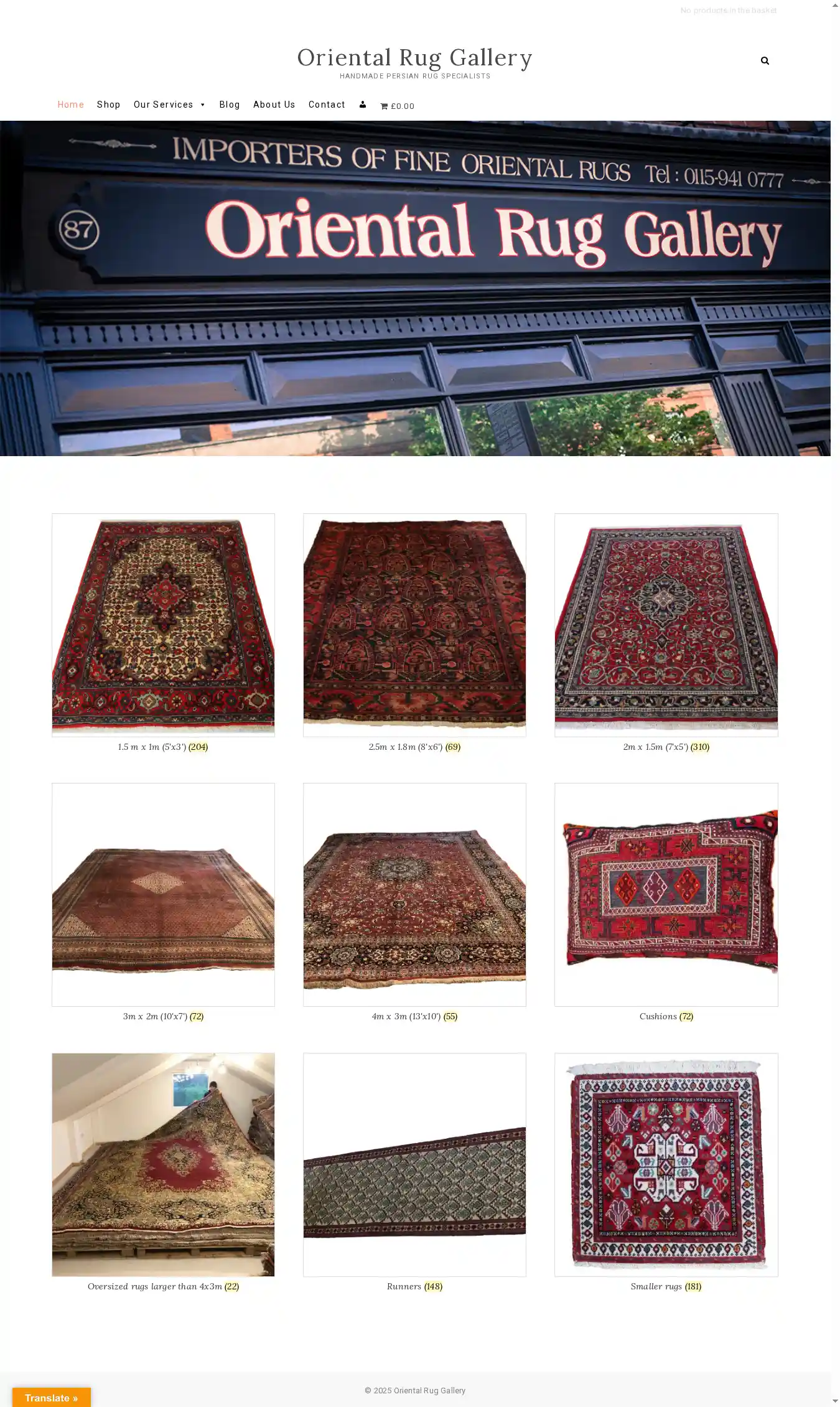The image size is (840, 1407).
Task: Go to the Home menu item
Action: pos(70,105)
